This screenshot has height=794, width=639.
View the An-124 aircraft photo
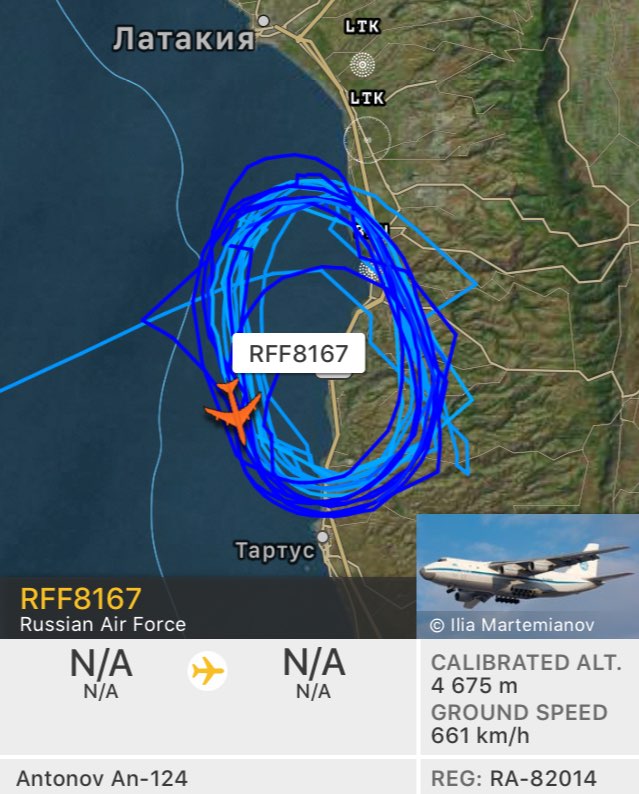click(527, 575)
